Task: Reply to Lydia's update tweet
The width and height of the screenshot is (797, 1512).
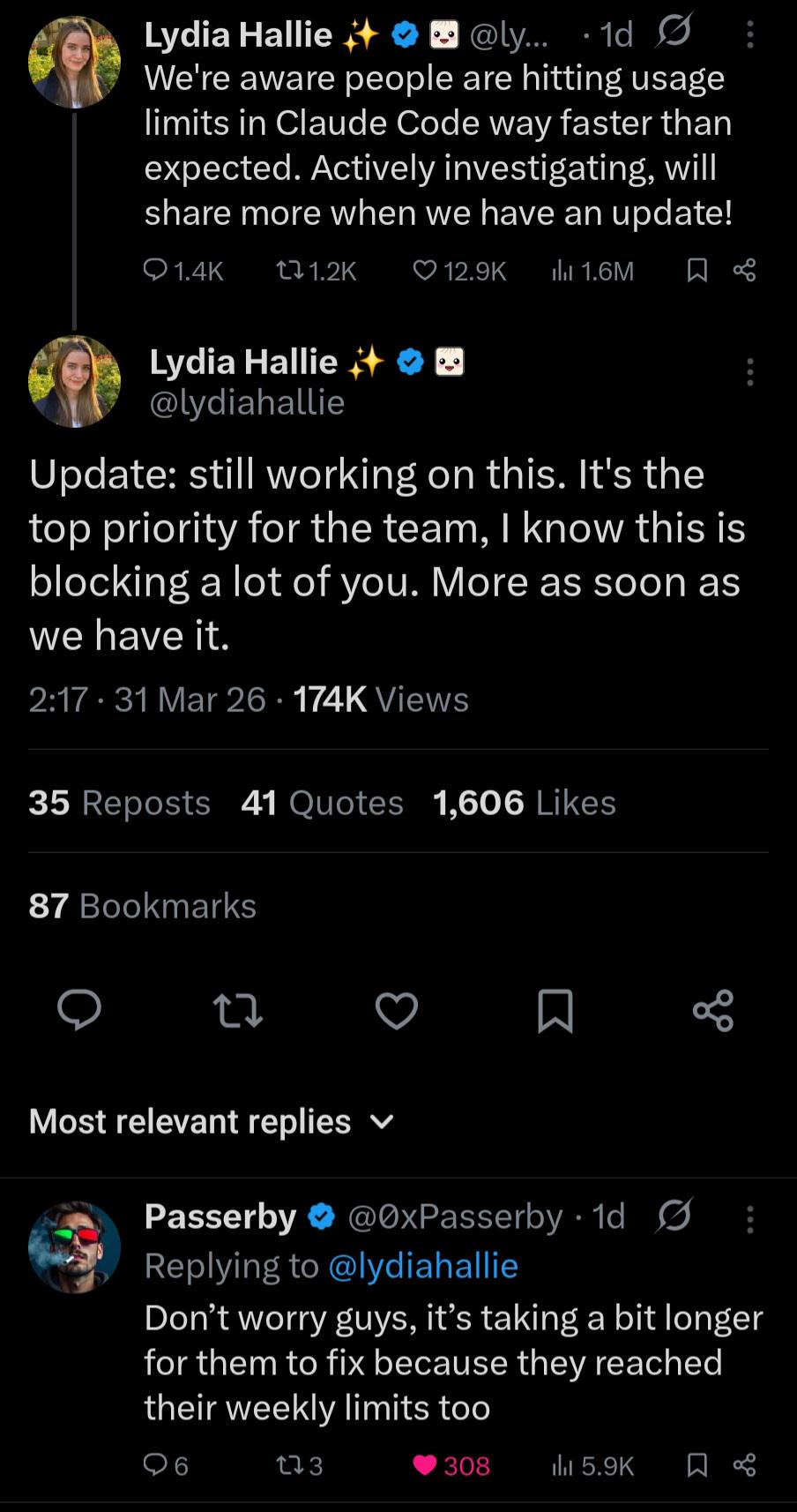Action: point(79,1012)
